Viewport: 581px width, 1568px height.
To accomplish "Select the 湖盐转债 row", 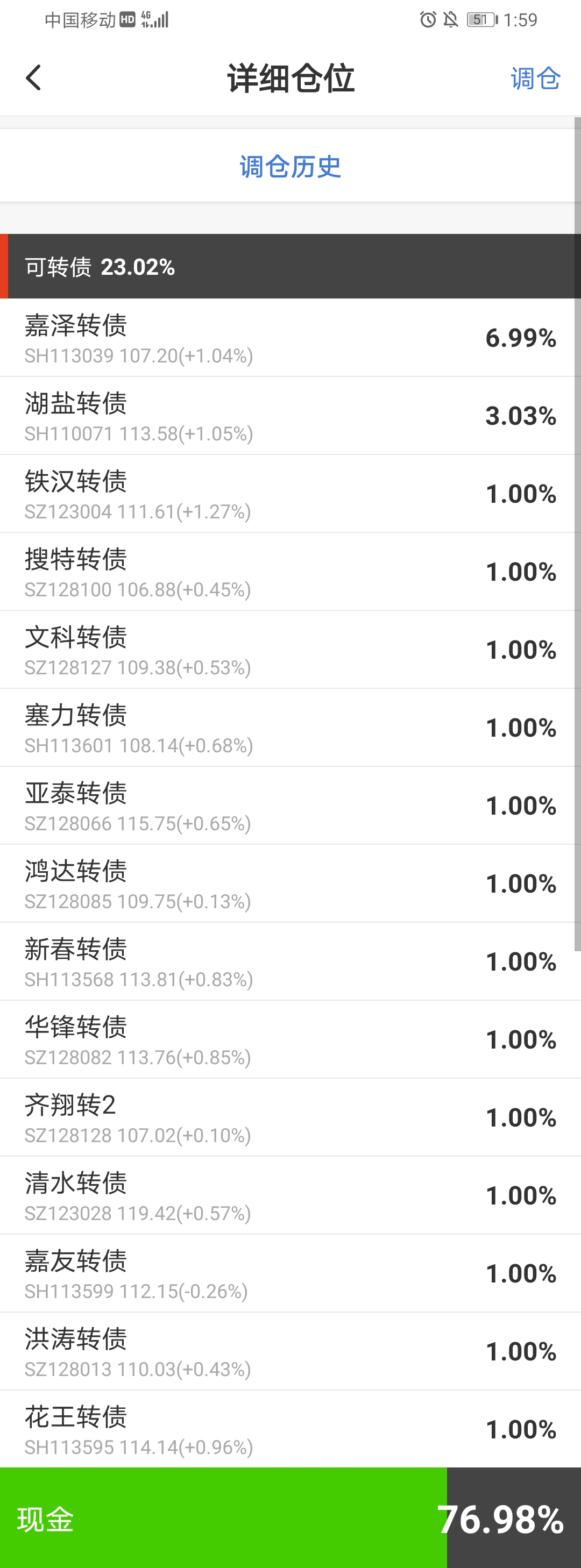I will (290, 416).
